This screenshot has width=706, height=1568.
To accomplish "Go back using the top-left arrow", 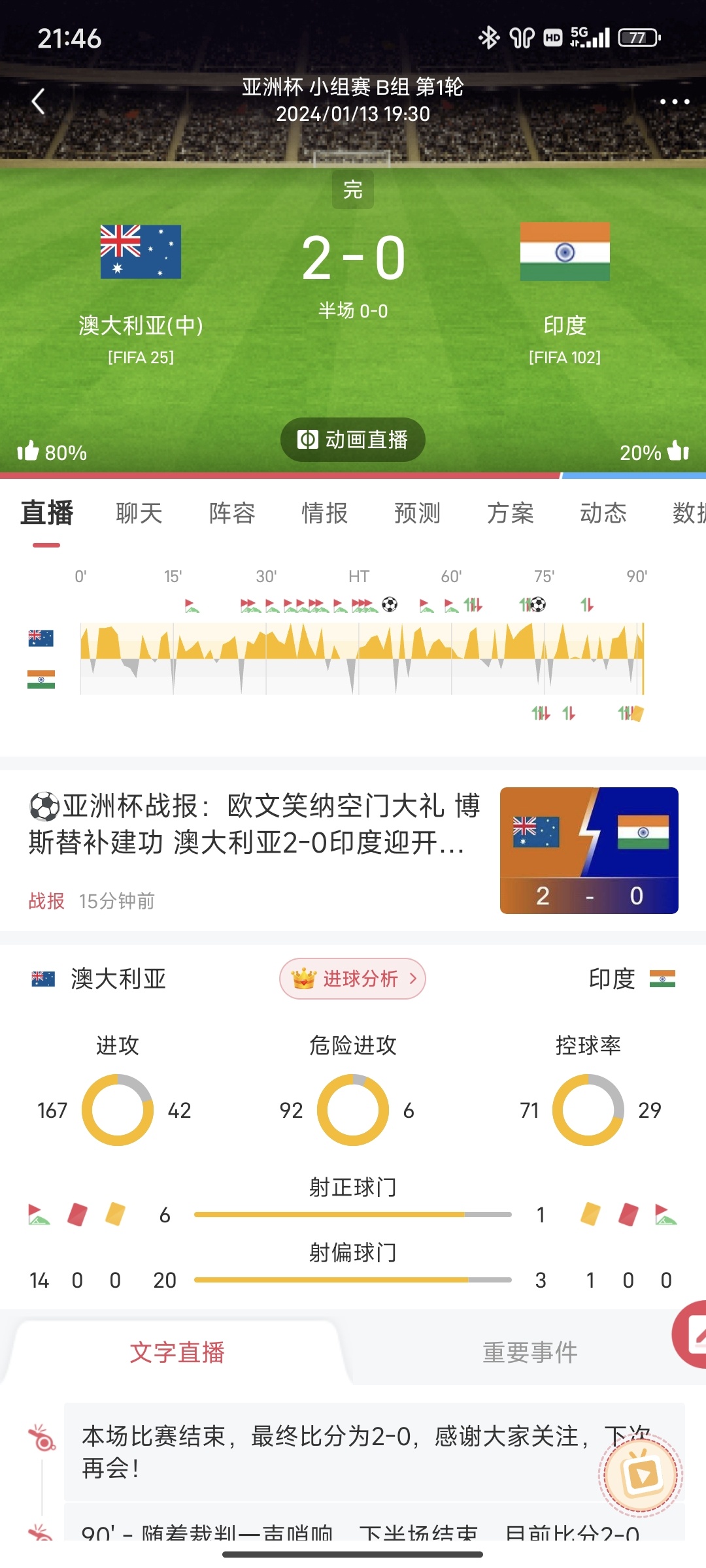I will pyautogui.click(x=39, y=101).
